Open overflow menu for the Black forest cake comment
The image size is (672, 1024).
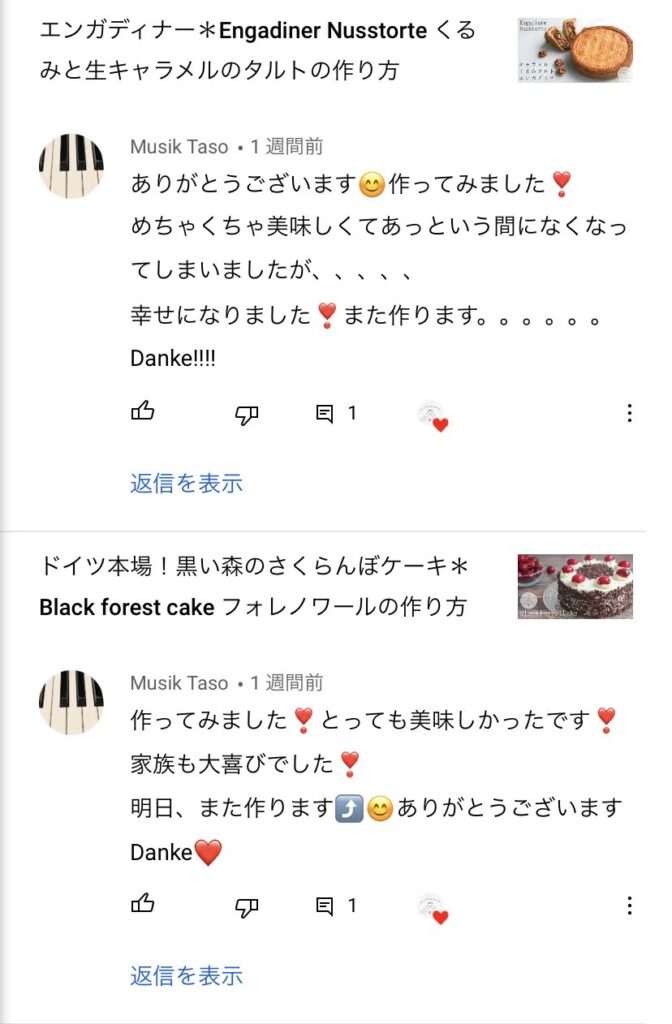(629, 906)
